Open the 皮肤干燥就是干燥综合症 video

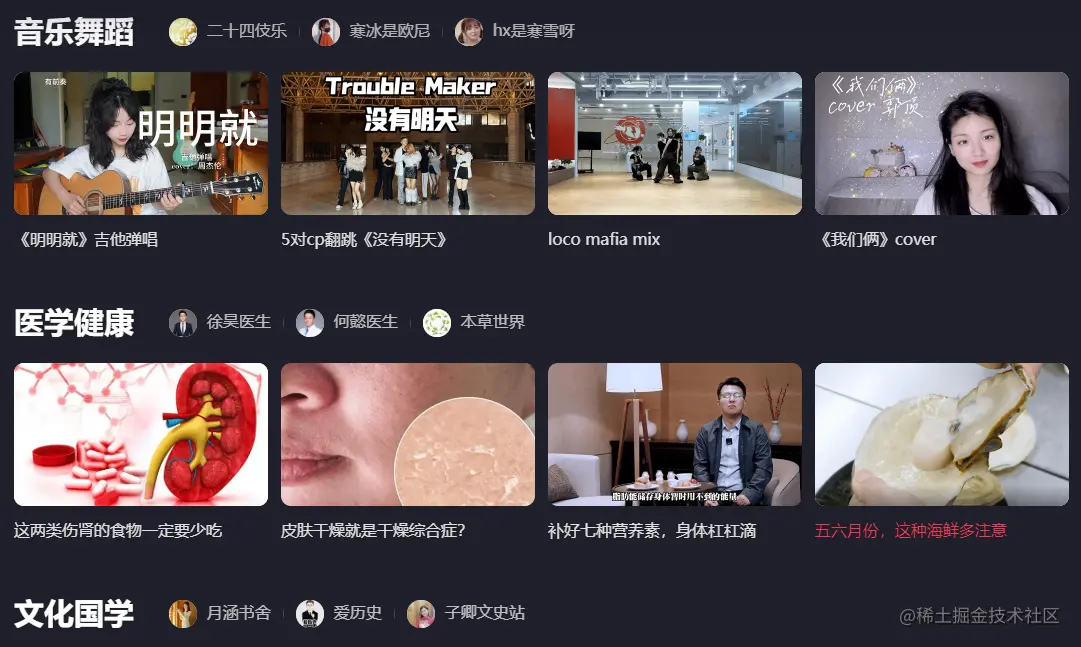click(407, 435)
